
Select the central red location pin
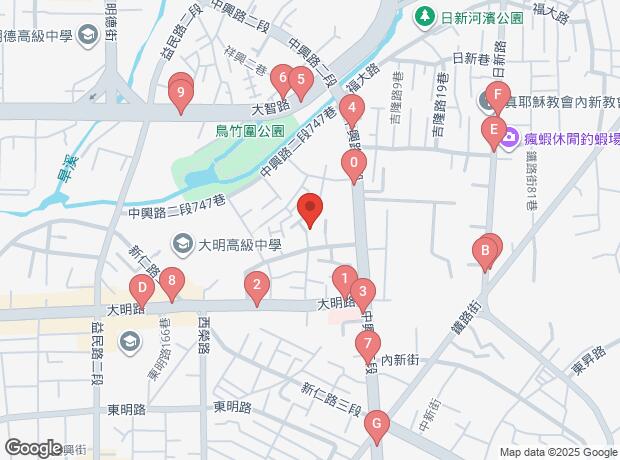[x=310, y=207]
